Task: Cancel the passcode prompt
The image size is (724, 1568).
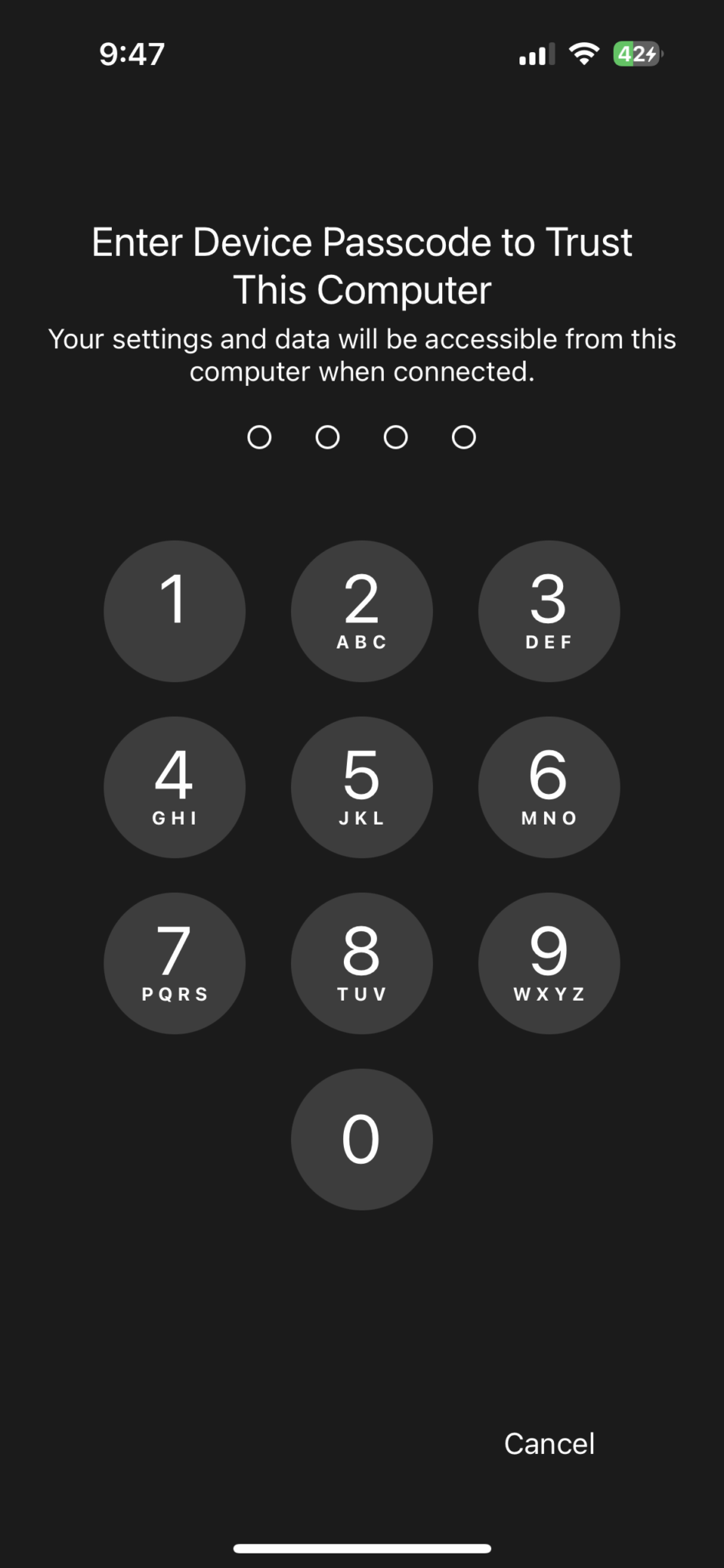Action: point(549,1443)
